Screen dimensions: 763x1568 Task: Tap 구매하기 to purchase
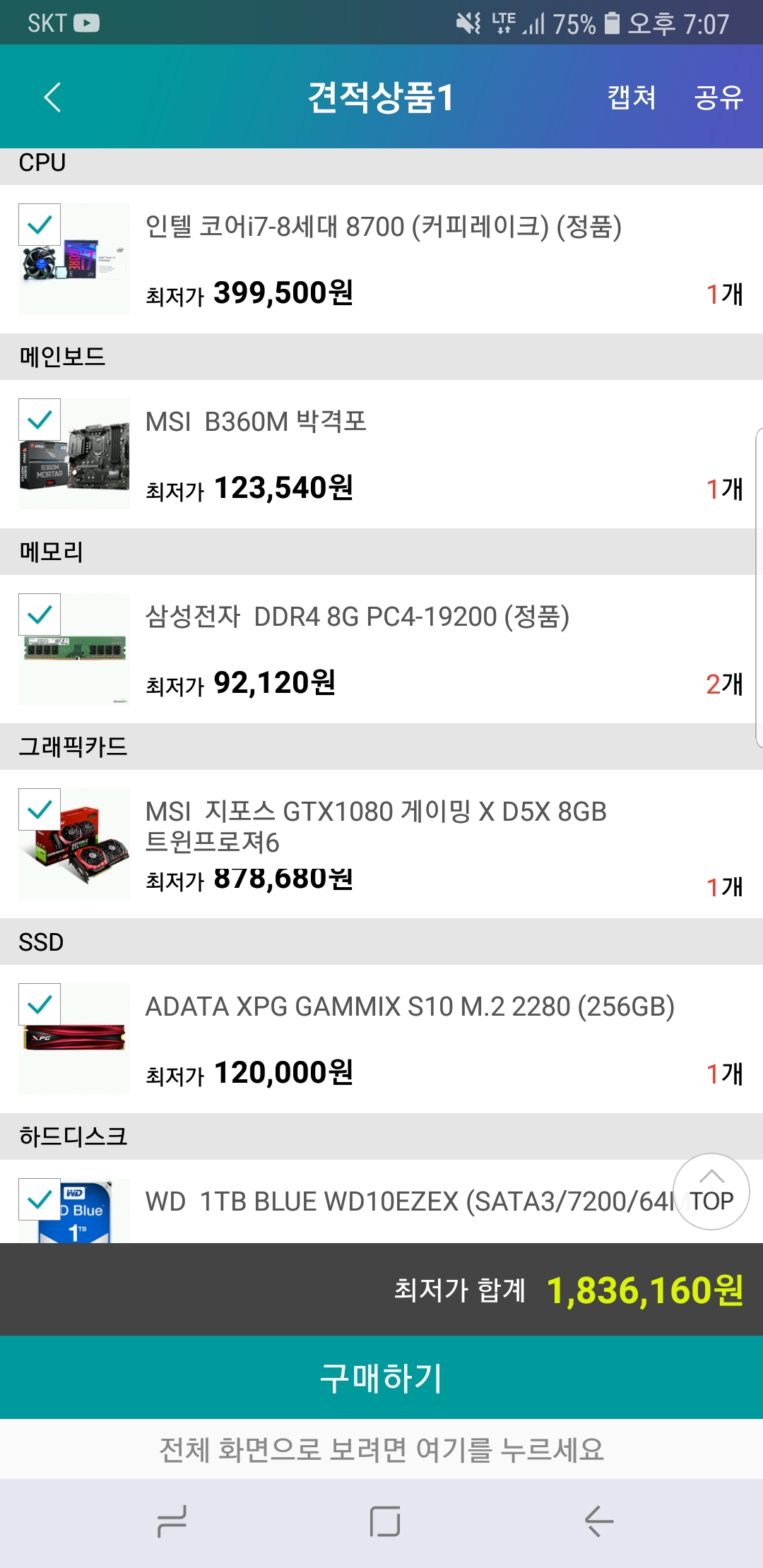click(381, 1377)
